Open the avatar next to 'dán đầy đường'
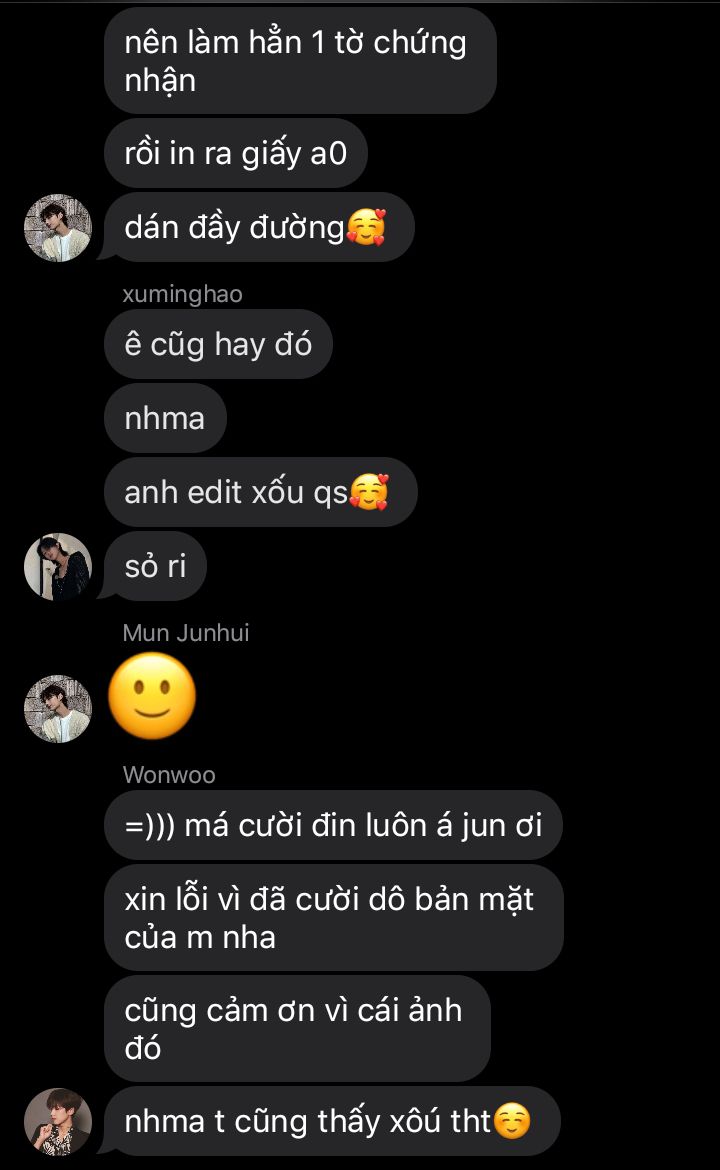This screenshot has width=720, height=1170. (58, 228)
